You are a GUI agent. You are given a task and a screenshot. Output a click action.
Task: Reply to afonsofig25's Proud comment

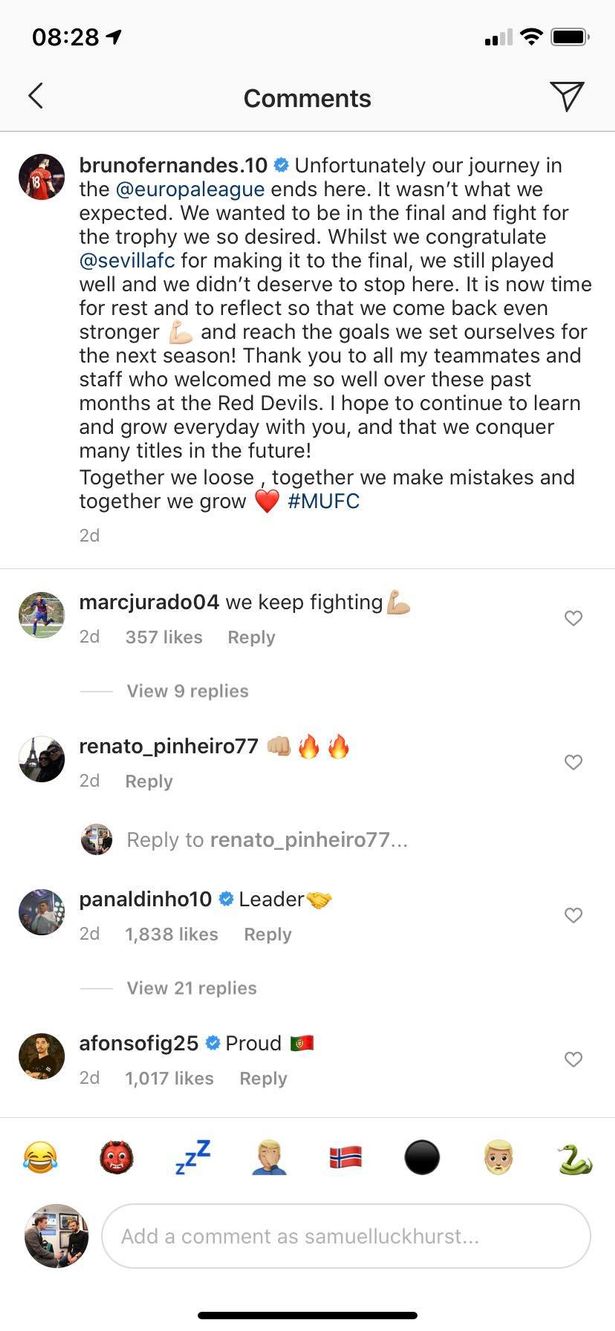click(x=263, y=1078)
